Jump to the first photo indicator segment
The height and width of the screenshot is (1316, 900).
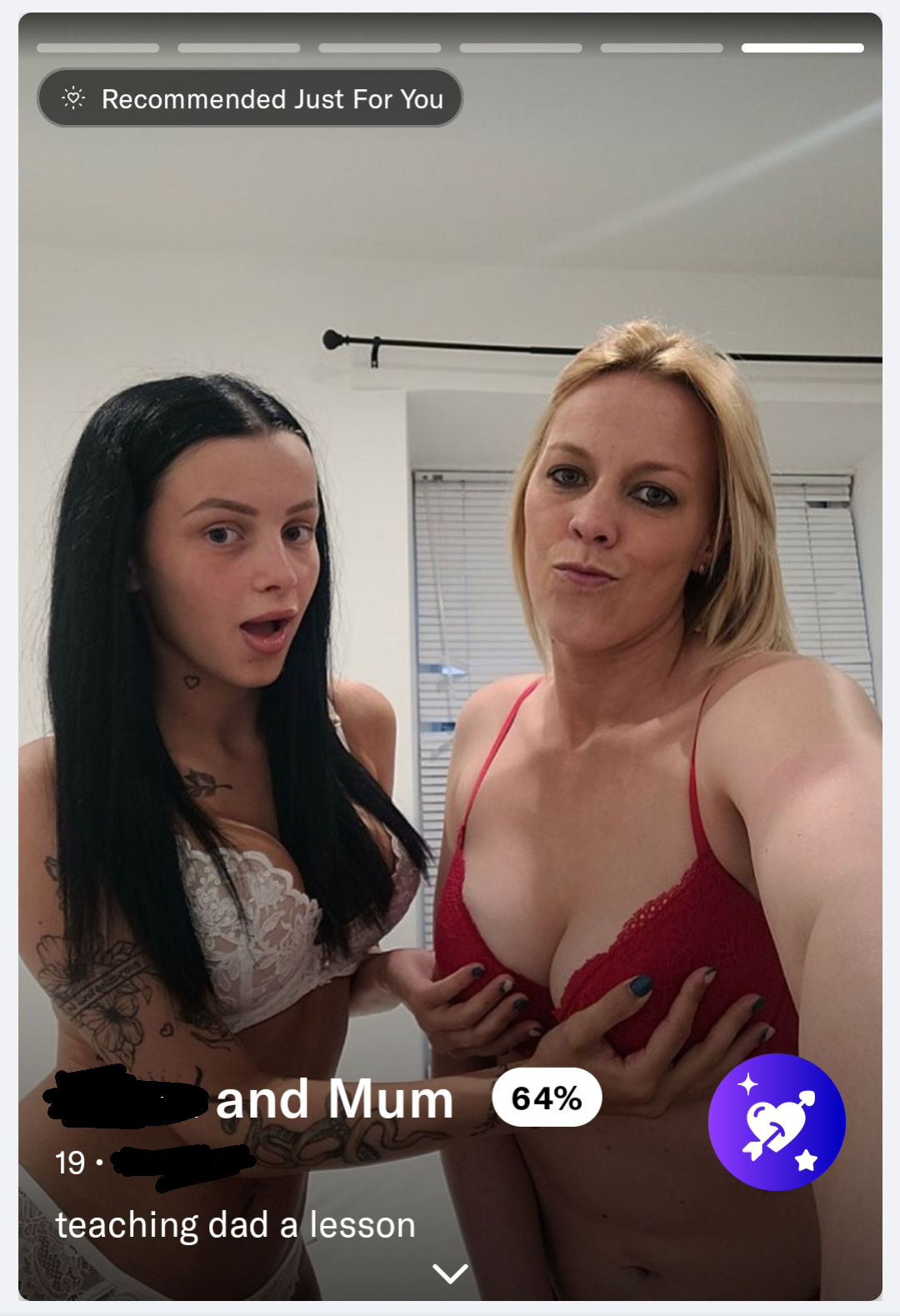coord(97,48)
